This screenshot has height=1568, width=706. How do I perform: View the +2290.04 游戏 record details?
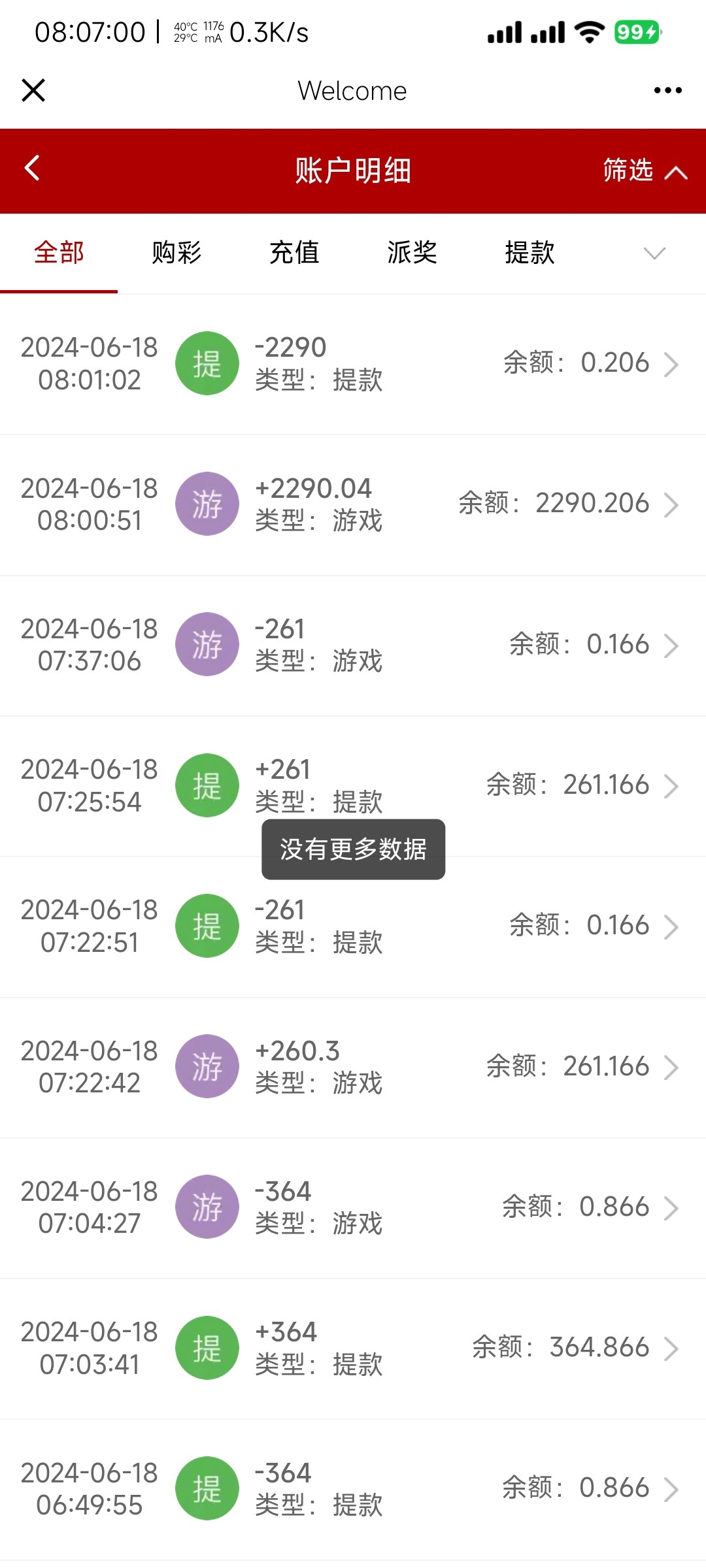point(353,504)
